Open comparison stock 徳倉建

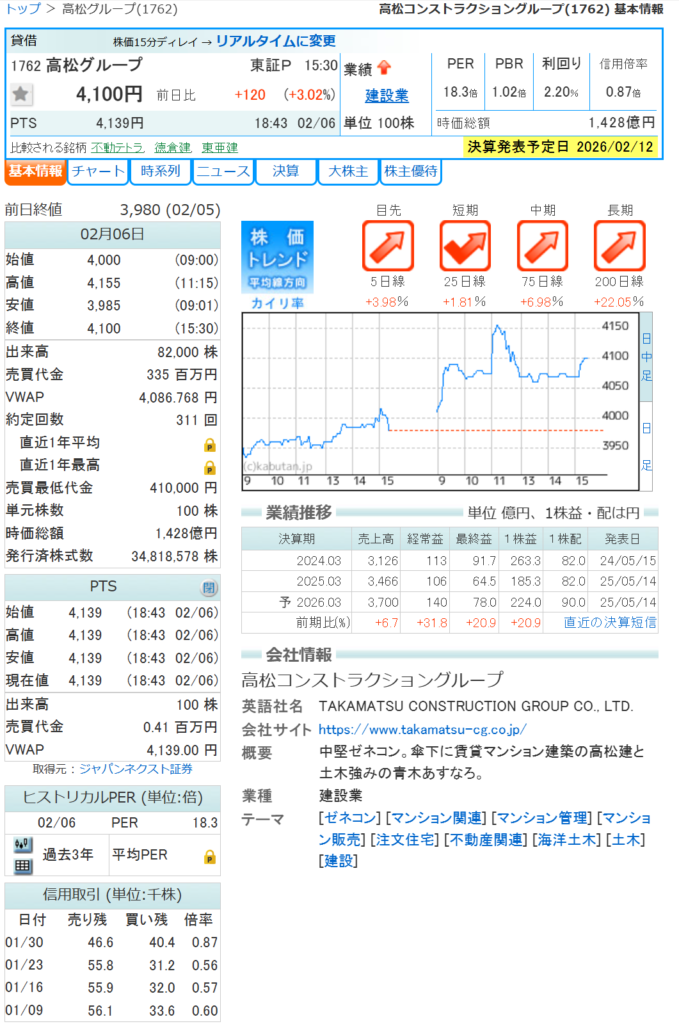coord(171,147)
